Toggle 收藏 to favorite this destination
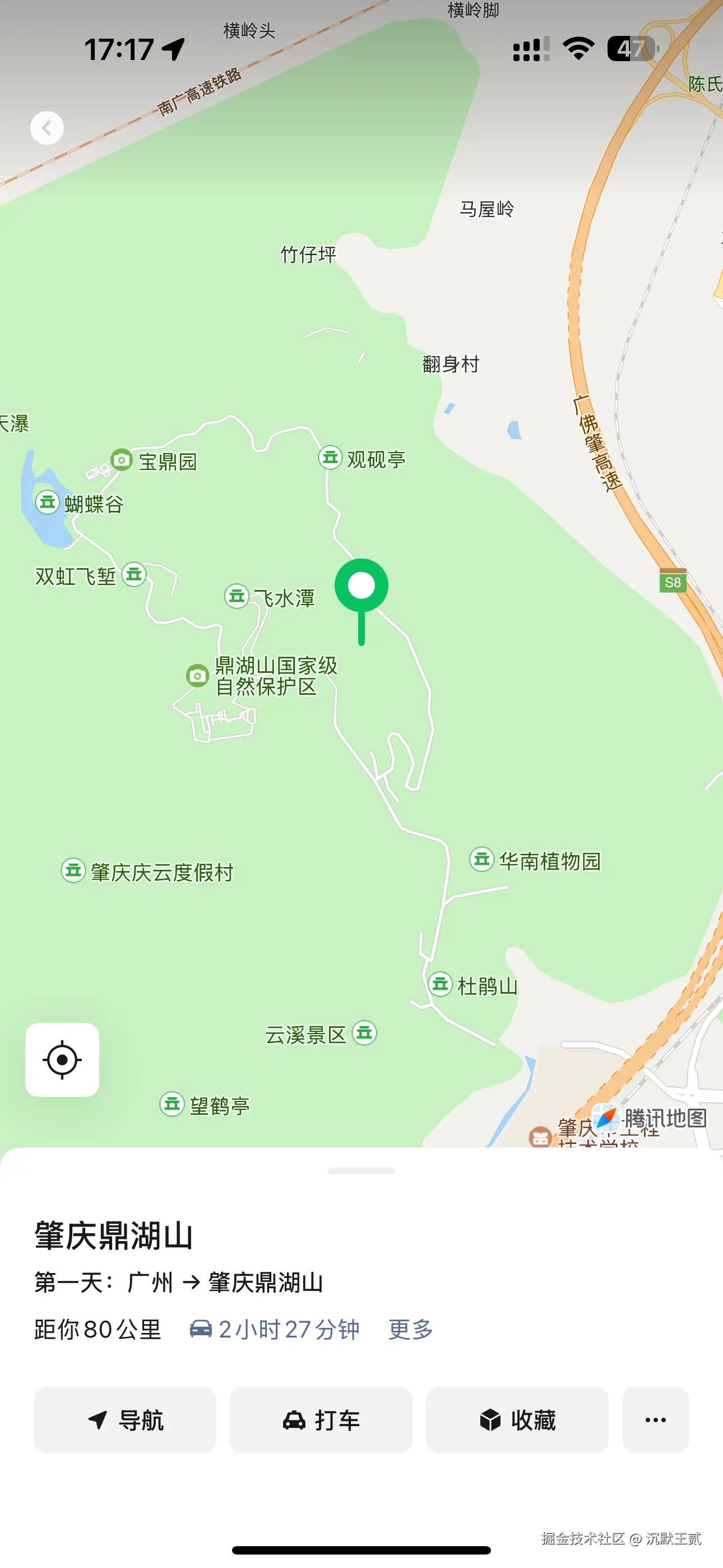This screenshot has width=723, height=1568. click(516, 1421)
